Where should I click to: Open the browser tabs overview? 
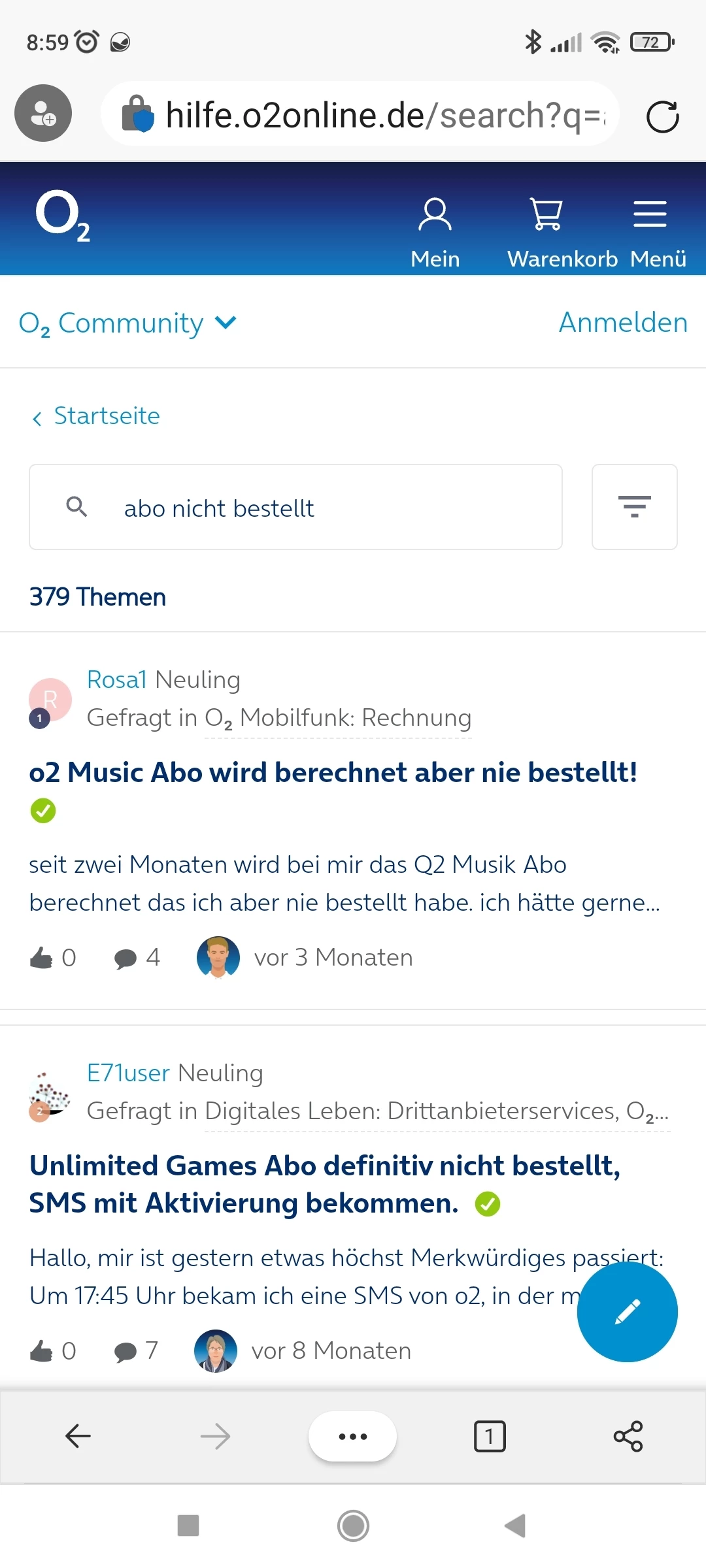tap(489, 1436)
